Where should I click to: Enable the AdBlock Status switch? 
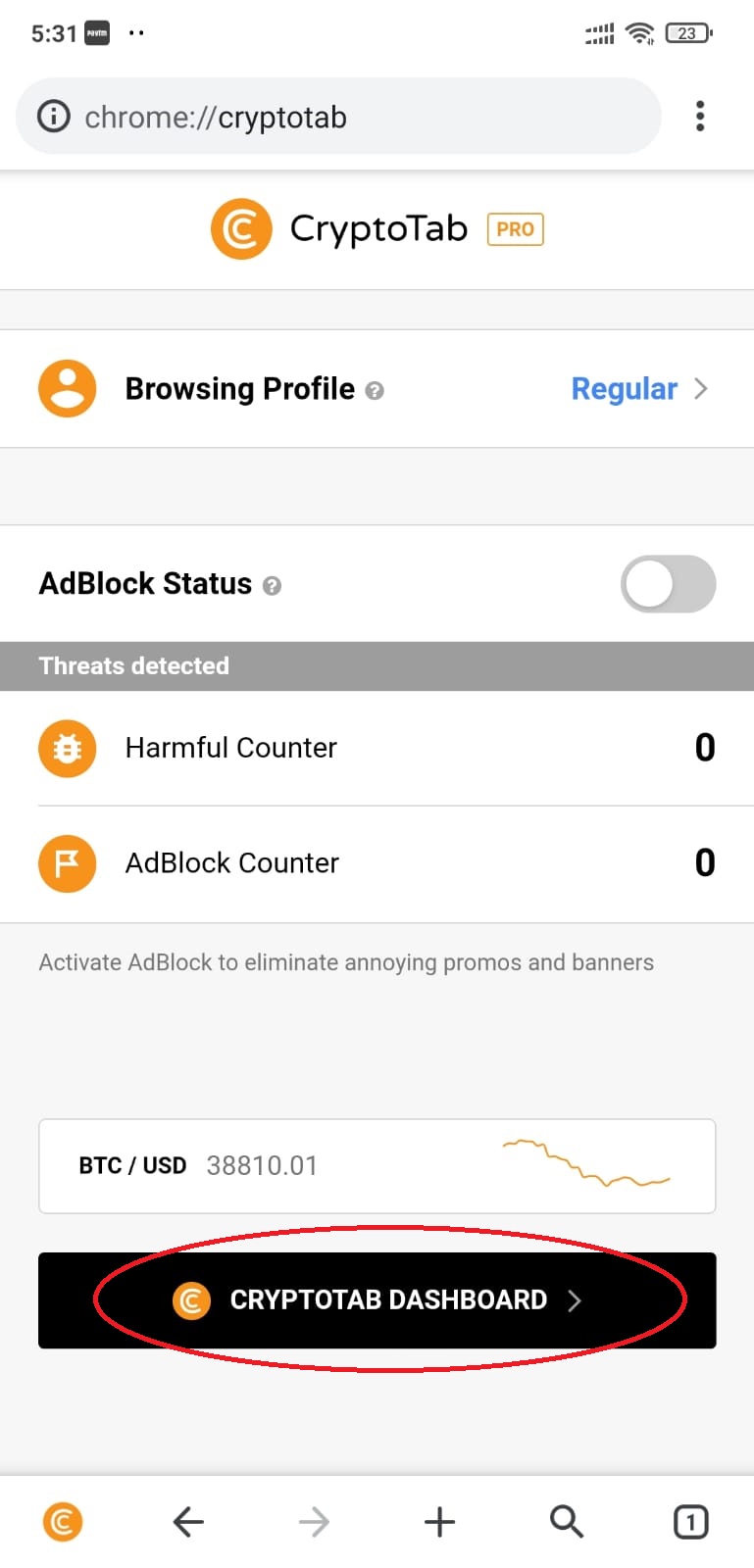click(669, 584)
